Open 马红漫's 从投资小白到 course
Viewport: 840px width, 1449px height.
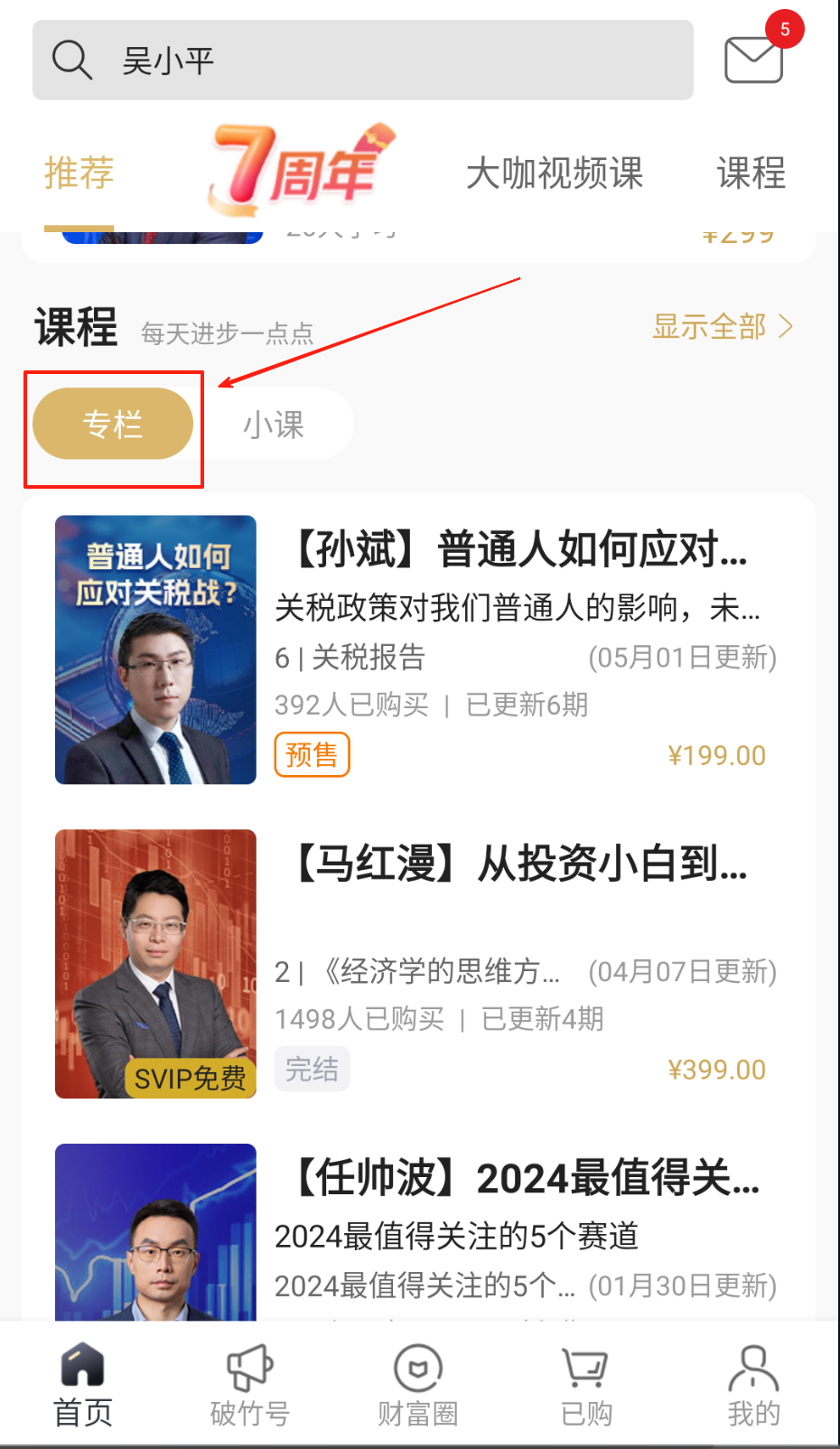(519, 864)
